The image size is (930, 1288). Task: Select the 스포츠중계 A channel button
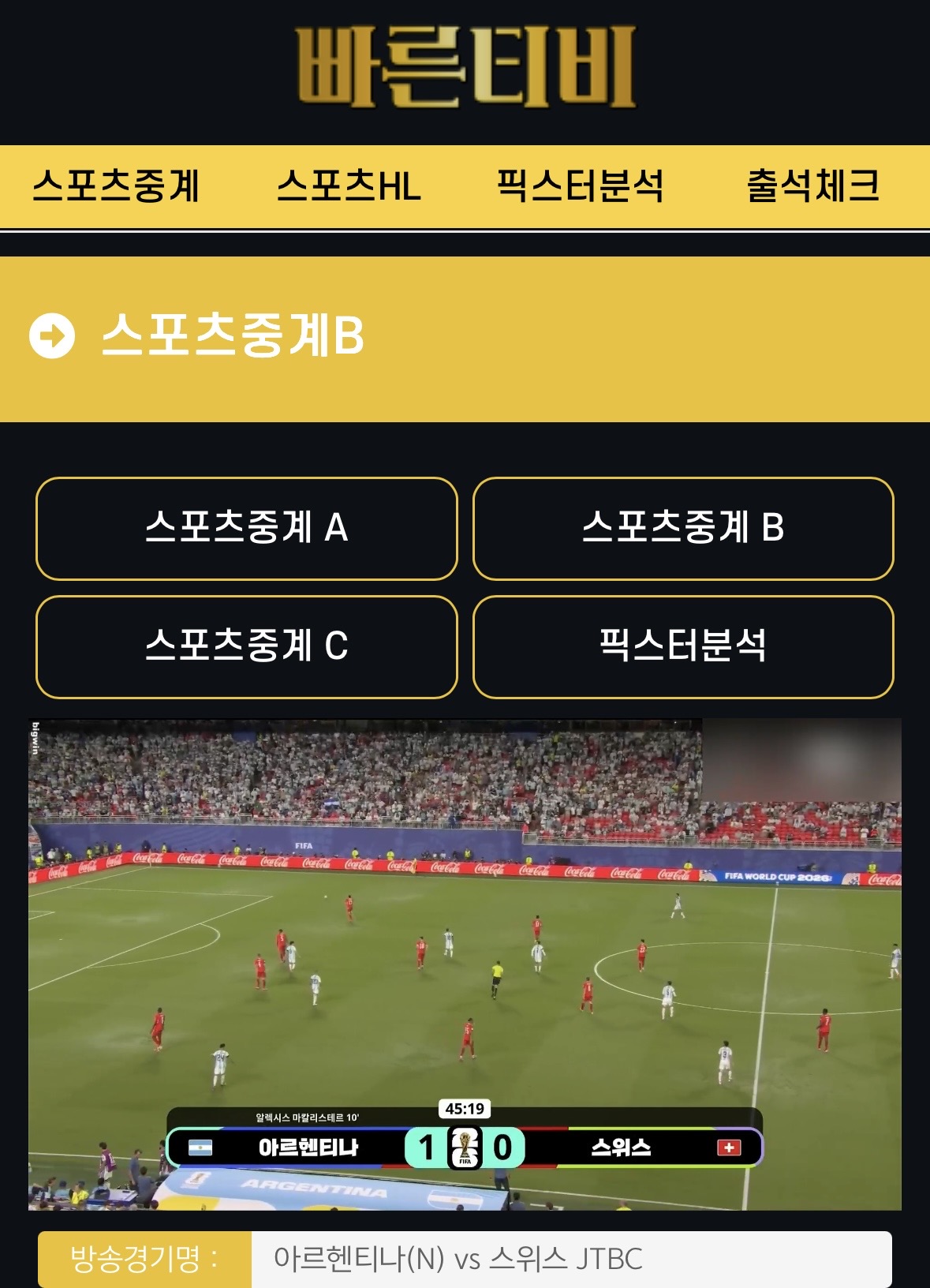(247, 528)
